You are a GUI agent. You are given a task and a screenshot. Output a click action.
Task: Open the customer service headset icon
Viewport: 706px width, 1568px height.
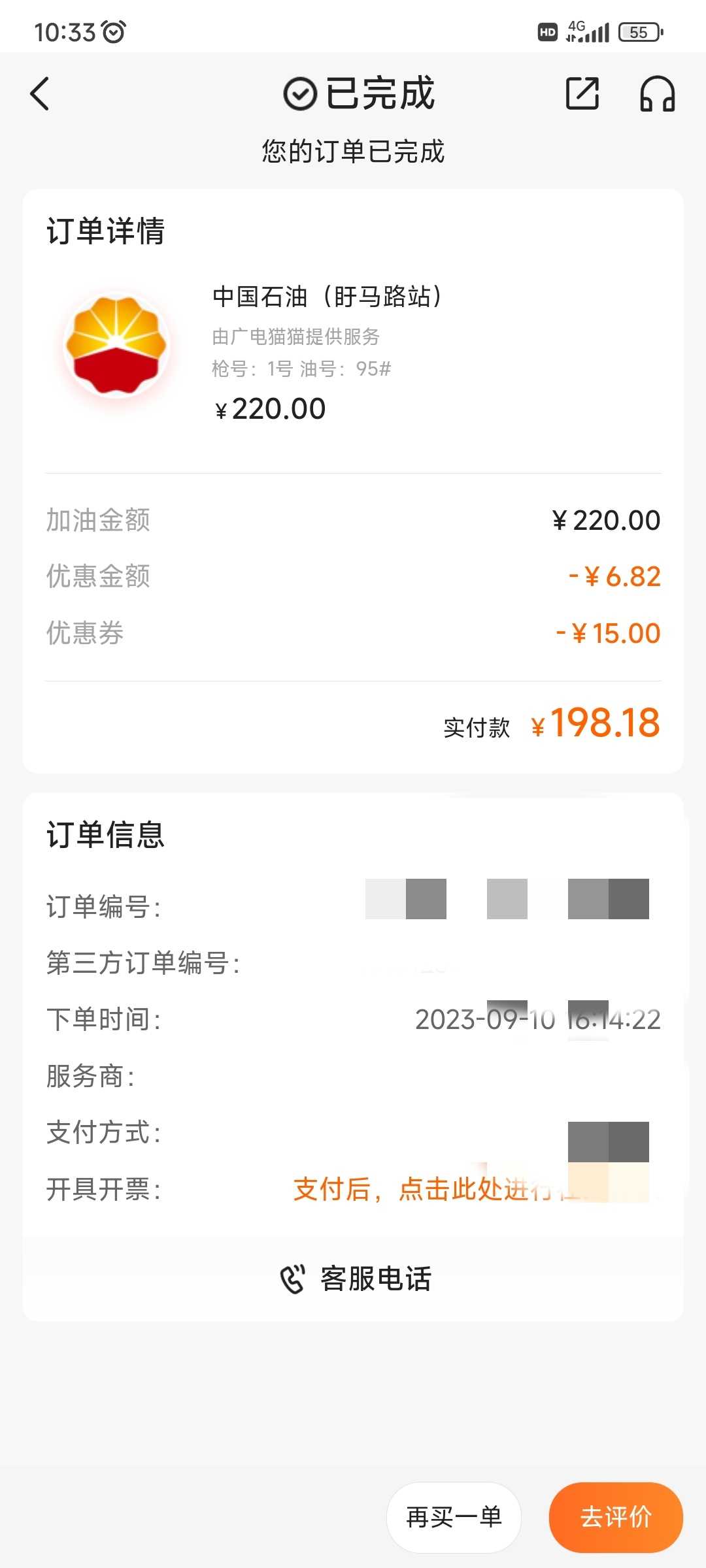pyautogui.click(x=656, y=93)
